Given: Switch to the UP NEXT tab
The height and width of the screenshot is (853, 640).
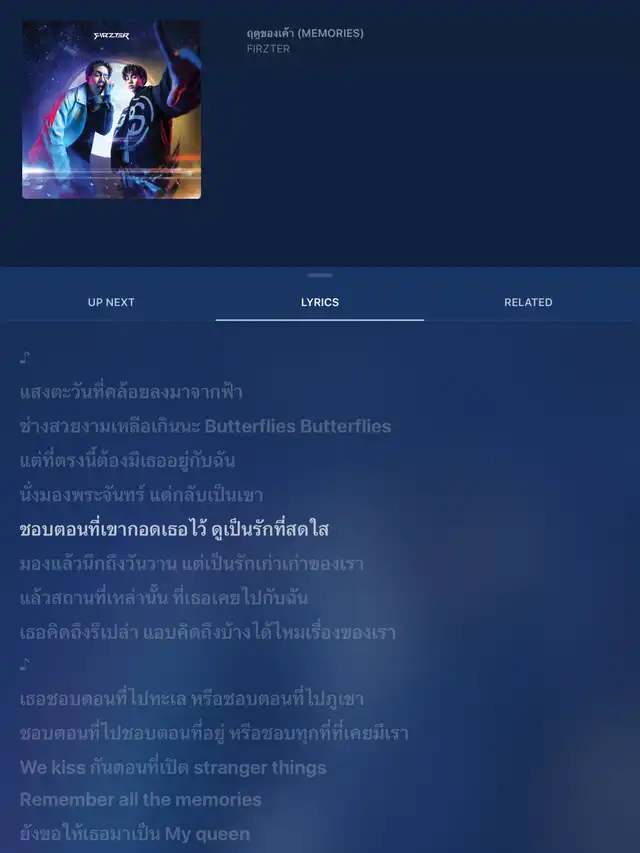Looking at the screenshot, I should point(111,302).
